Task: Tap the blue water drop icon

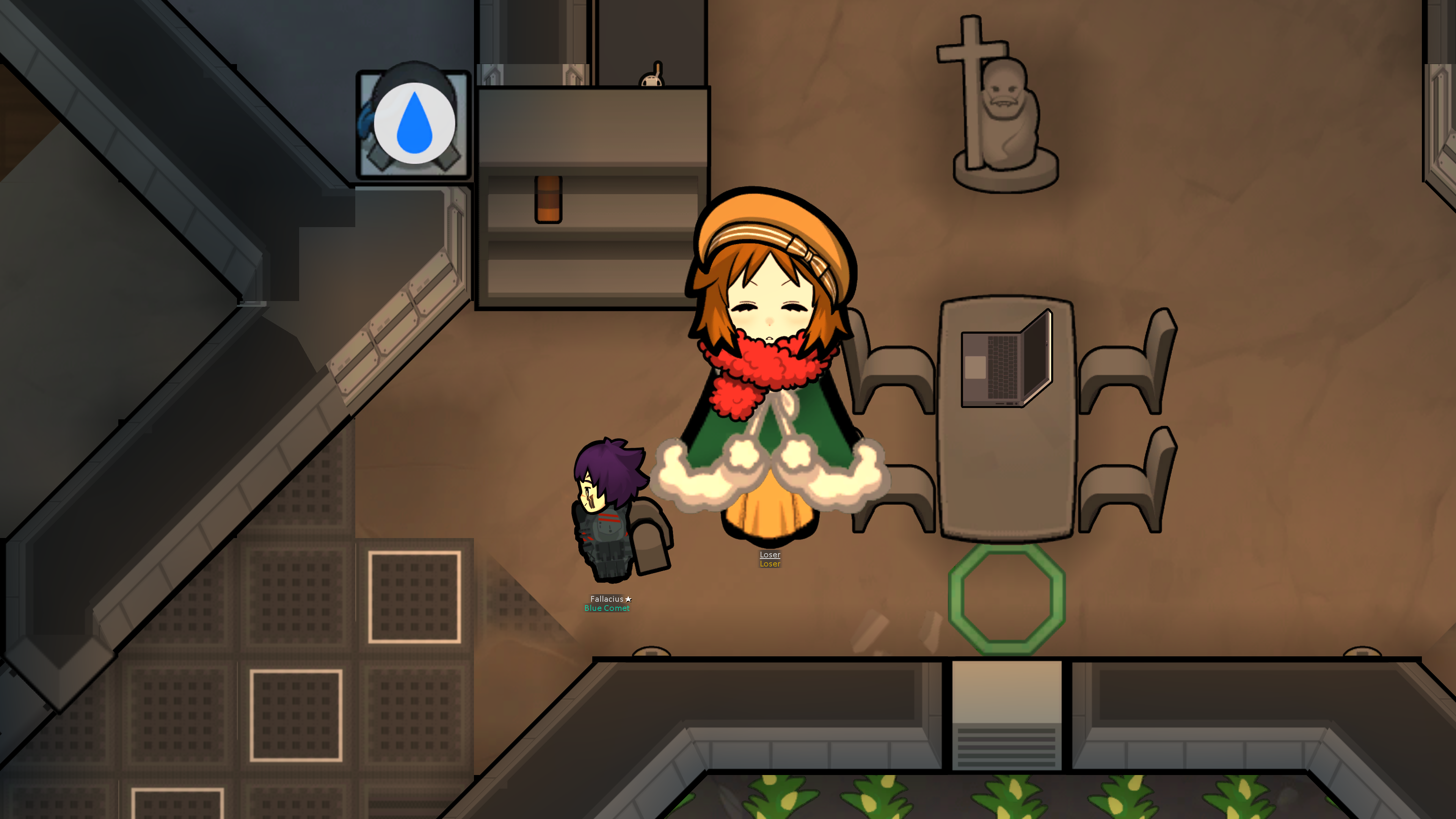Action: click(414, 123)
